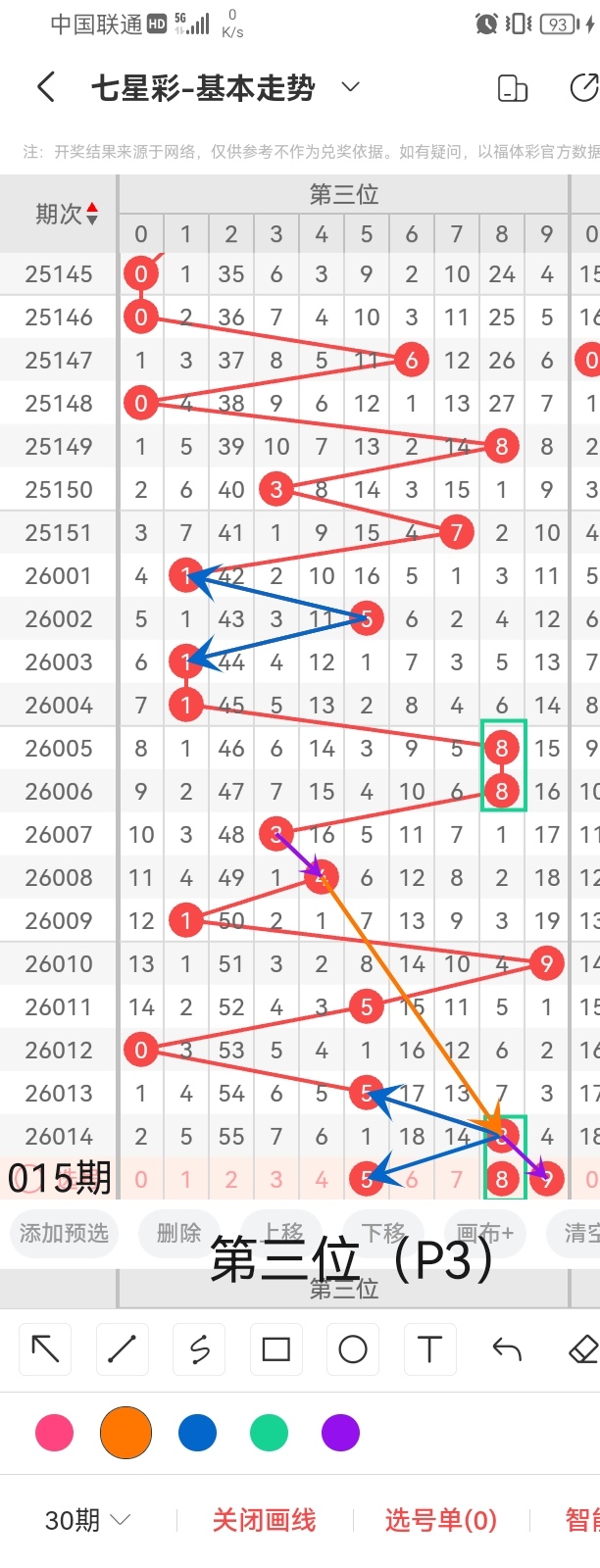Tap the 画布+ button
The image size is (600, 1568).
[484, 1233]
